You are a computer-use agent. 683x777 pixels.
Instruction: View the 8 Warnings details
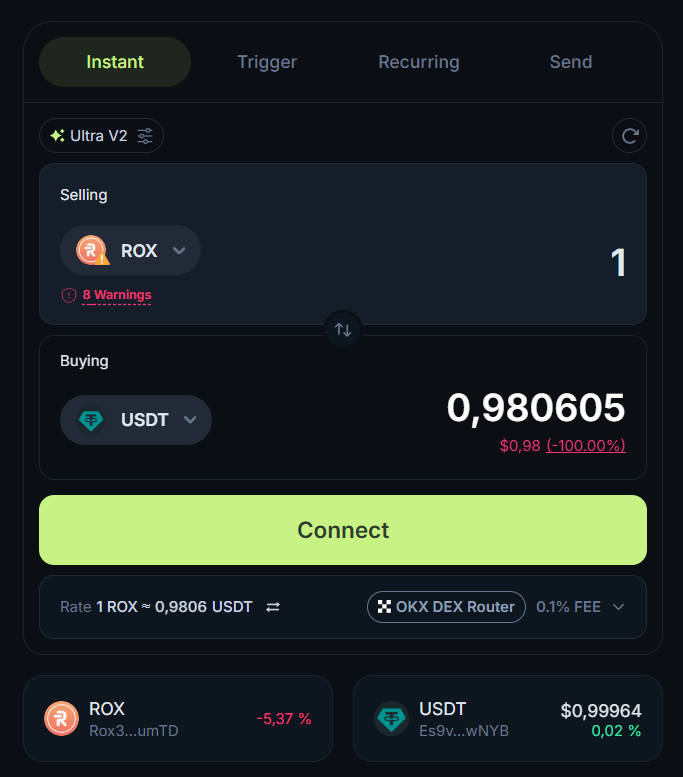click(x=116, y=295)
